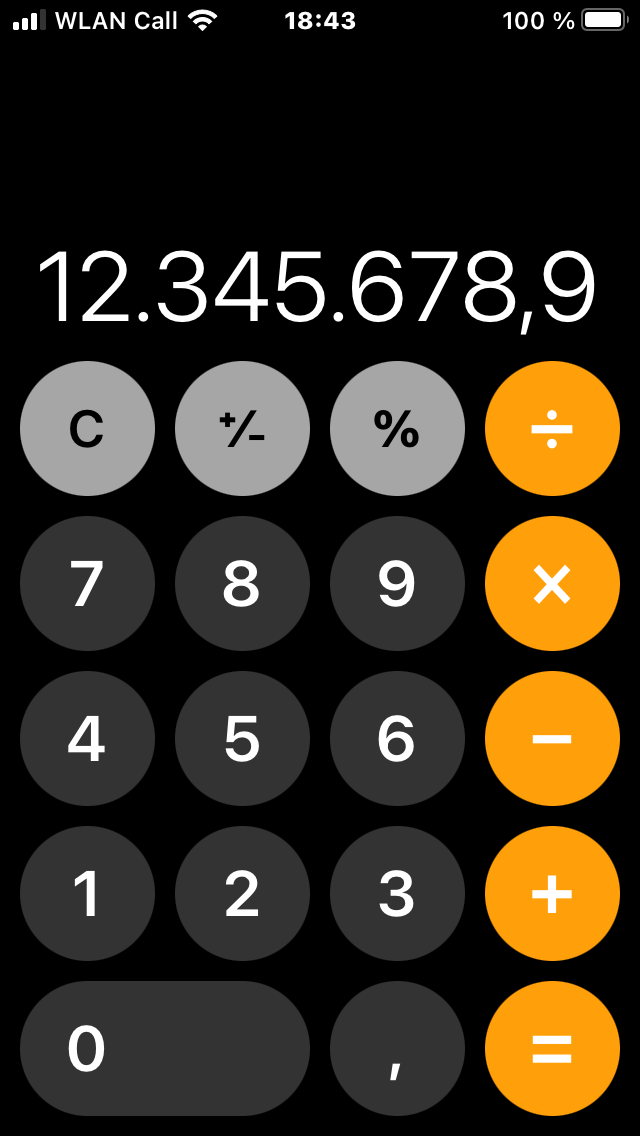The height and width of the screenshot is (1136, 640).
Task: Select the multiply operator
Action: coord(552,583)
